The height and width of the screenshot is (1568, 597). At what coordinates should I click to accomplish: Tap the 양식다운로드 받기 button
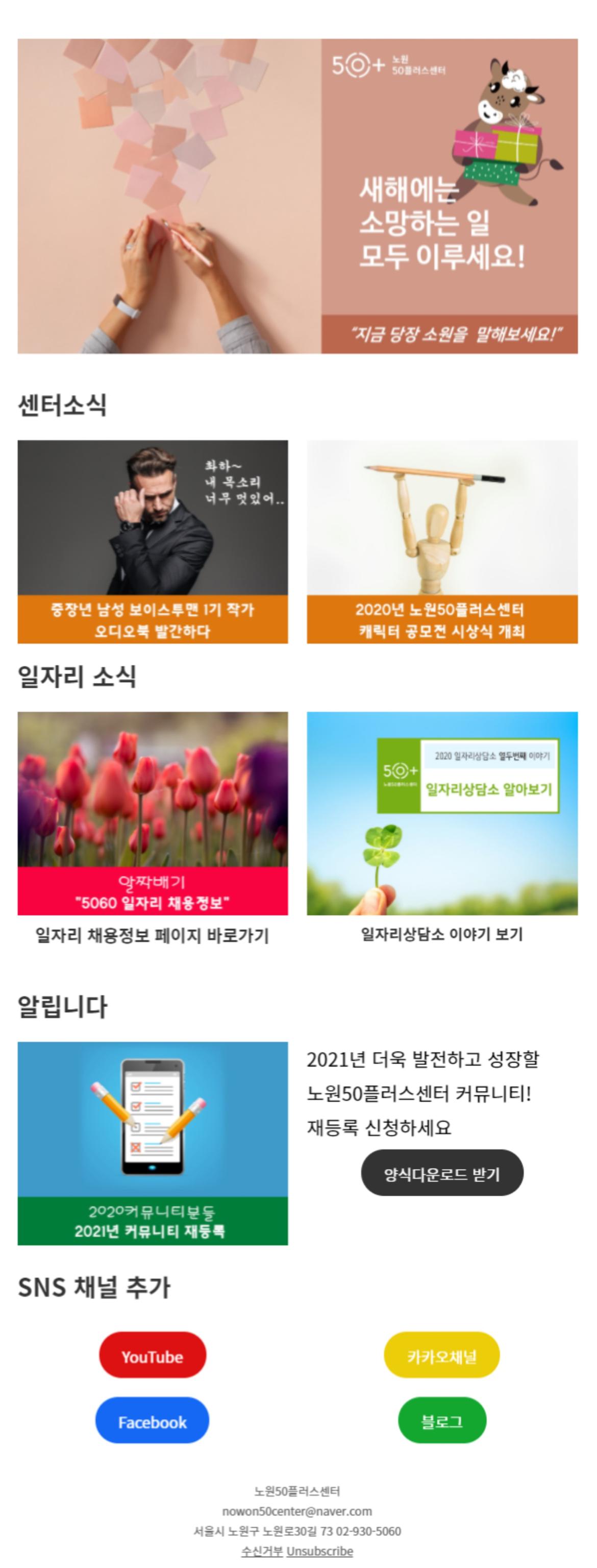click(442, 1173)
